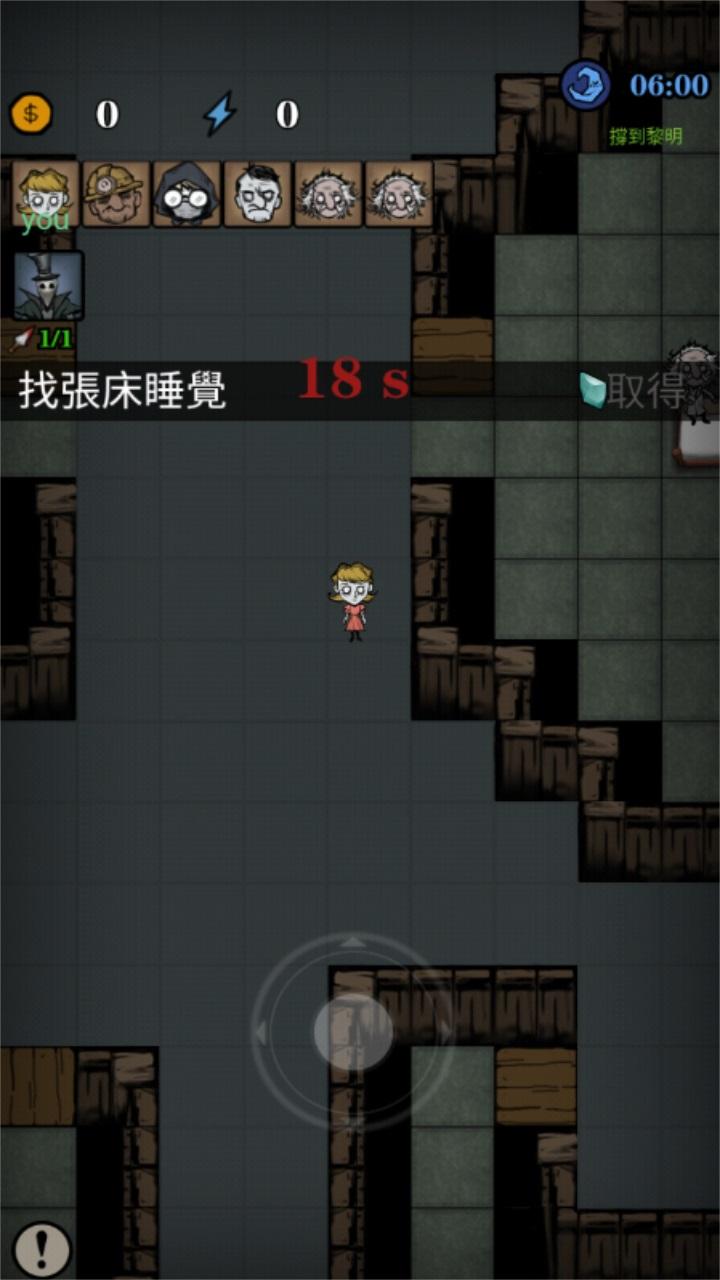The height and width of the screenshot is (1280, 720).
Task: Tap the miner with helmet portrait
Action: tap(116, 194)
